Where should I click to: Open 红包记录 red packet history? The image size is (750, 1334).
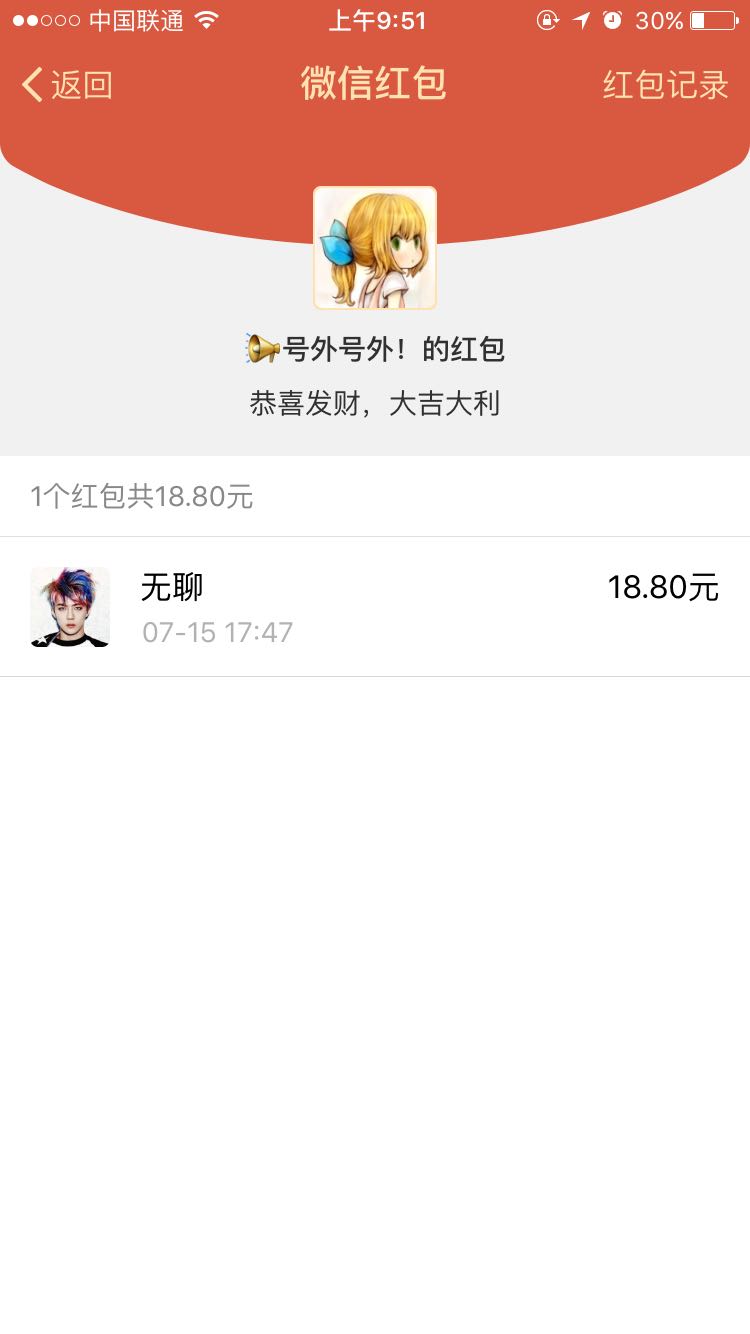click(x=665, y=85)
